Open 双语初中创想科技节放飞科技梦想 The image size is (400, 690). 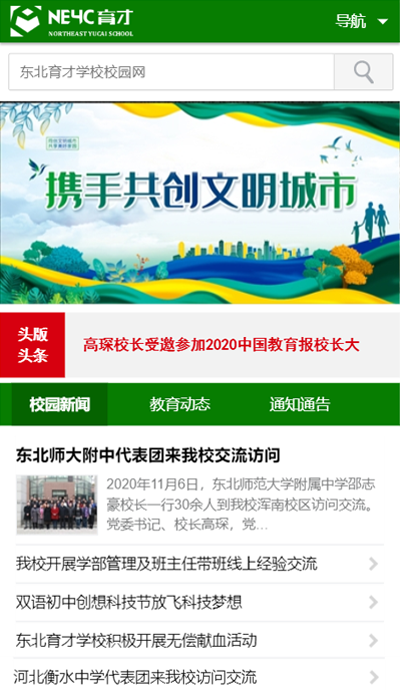pos(199,602)
